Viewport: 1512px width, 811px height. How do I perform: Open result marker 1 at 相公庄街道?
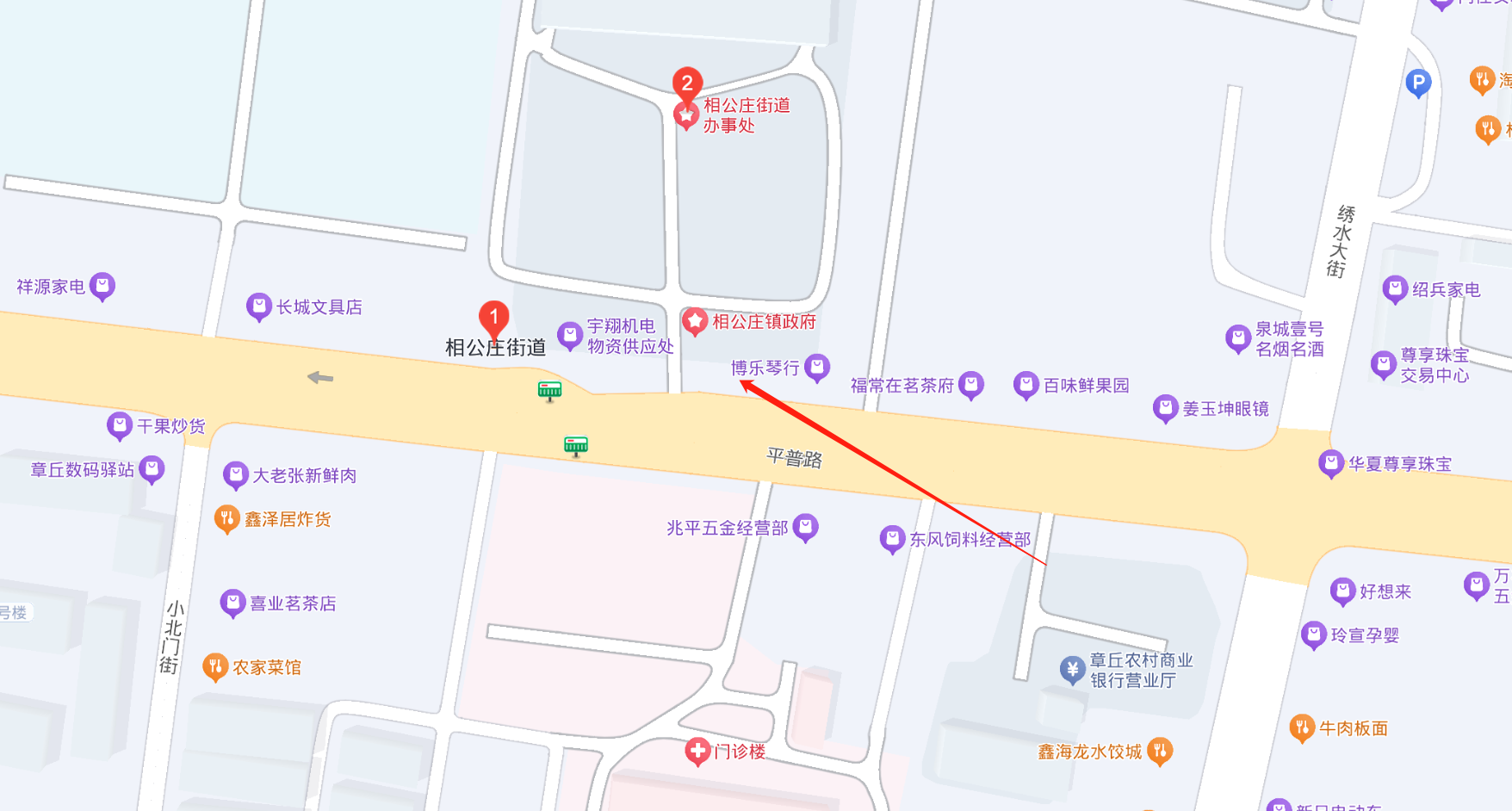pos(494,318)
